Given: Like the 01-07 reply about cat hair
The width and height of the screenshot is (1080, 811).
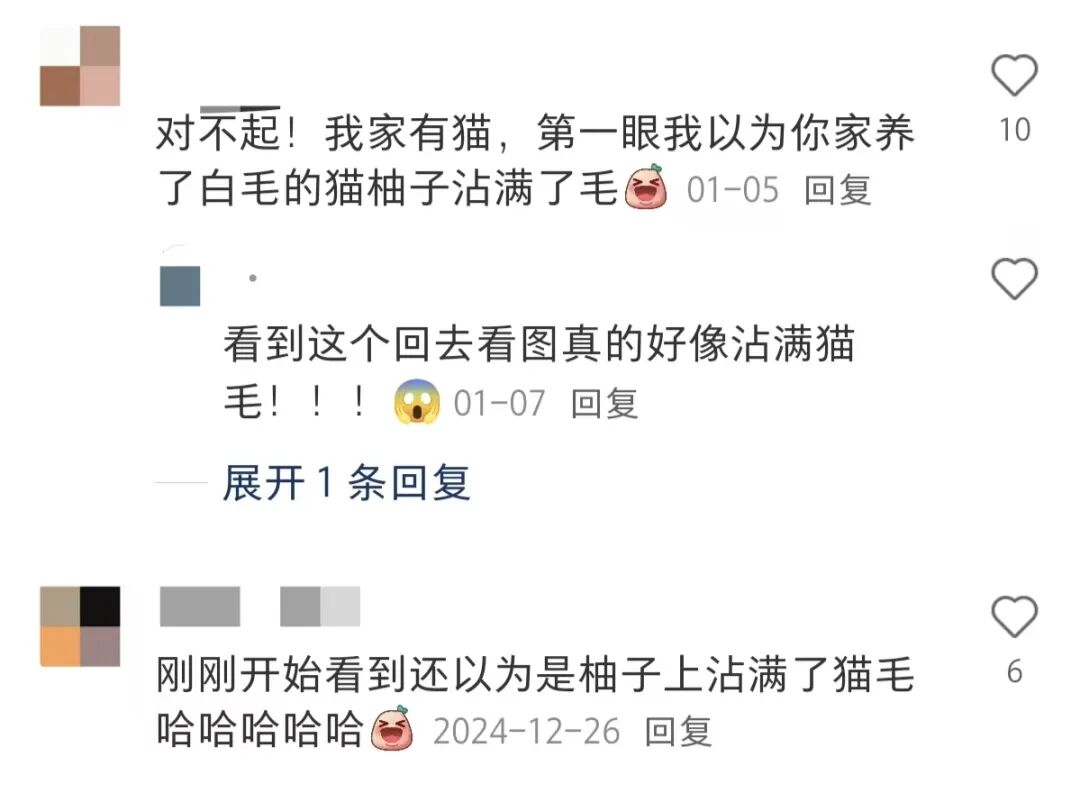Looking at the screenshot, I should [x=1014, y=279].
